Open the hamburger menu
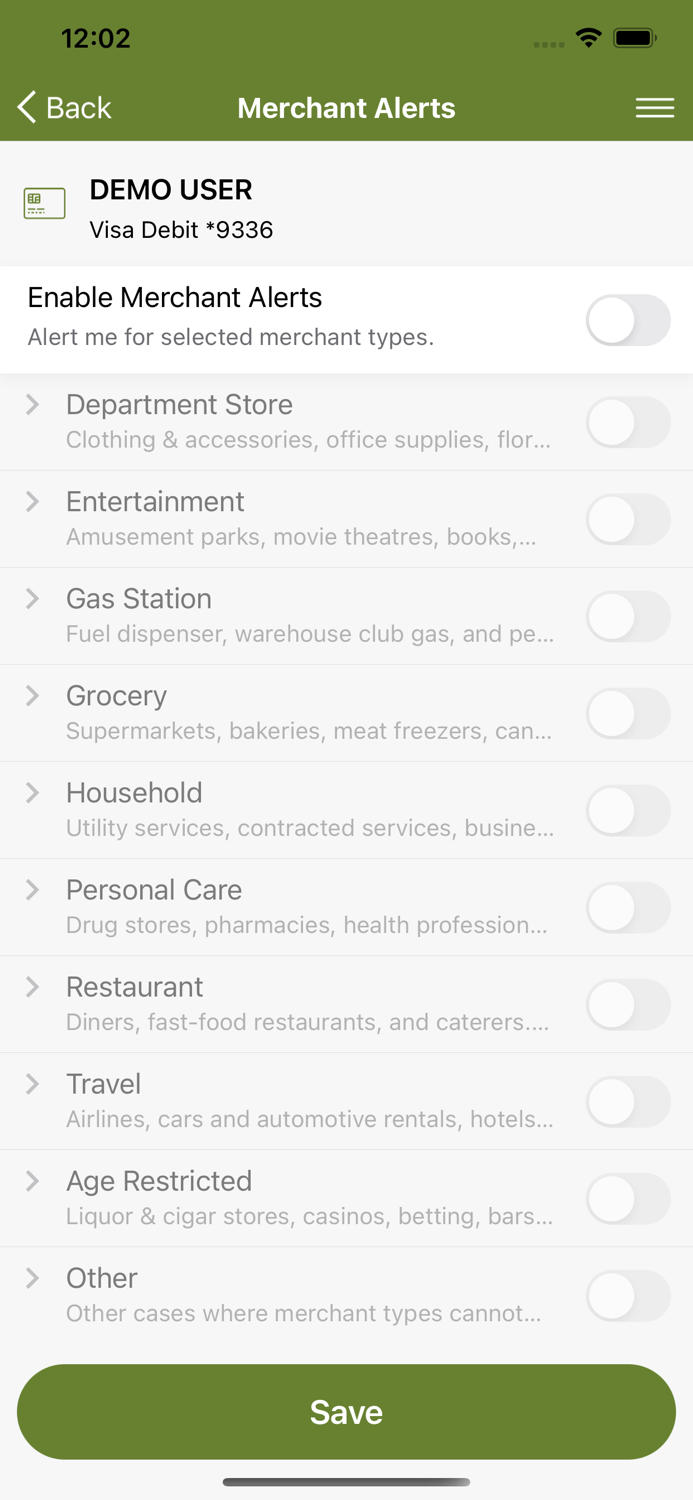This screenshot has width=693, height=1500. point(655,108)
